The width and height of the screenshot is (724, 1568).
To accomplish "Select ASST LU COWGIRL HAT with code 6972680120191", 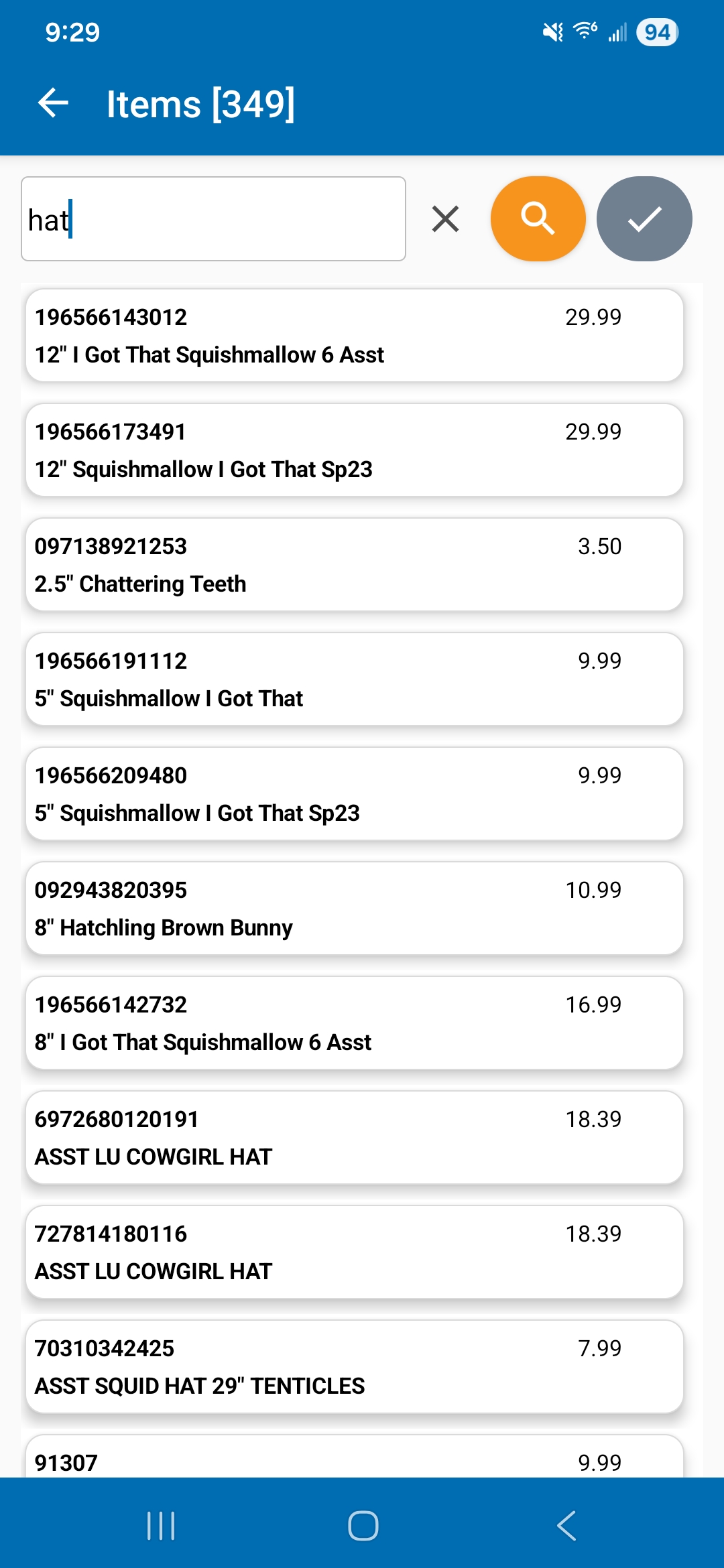I will click(354, 1138).
